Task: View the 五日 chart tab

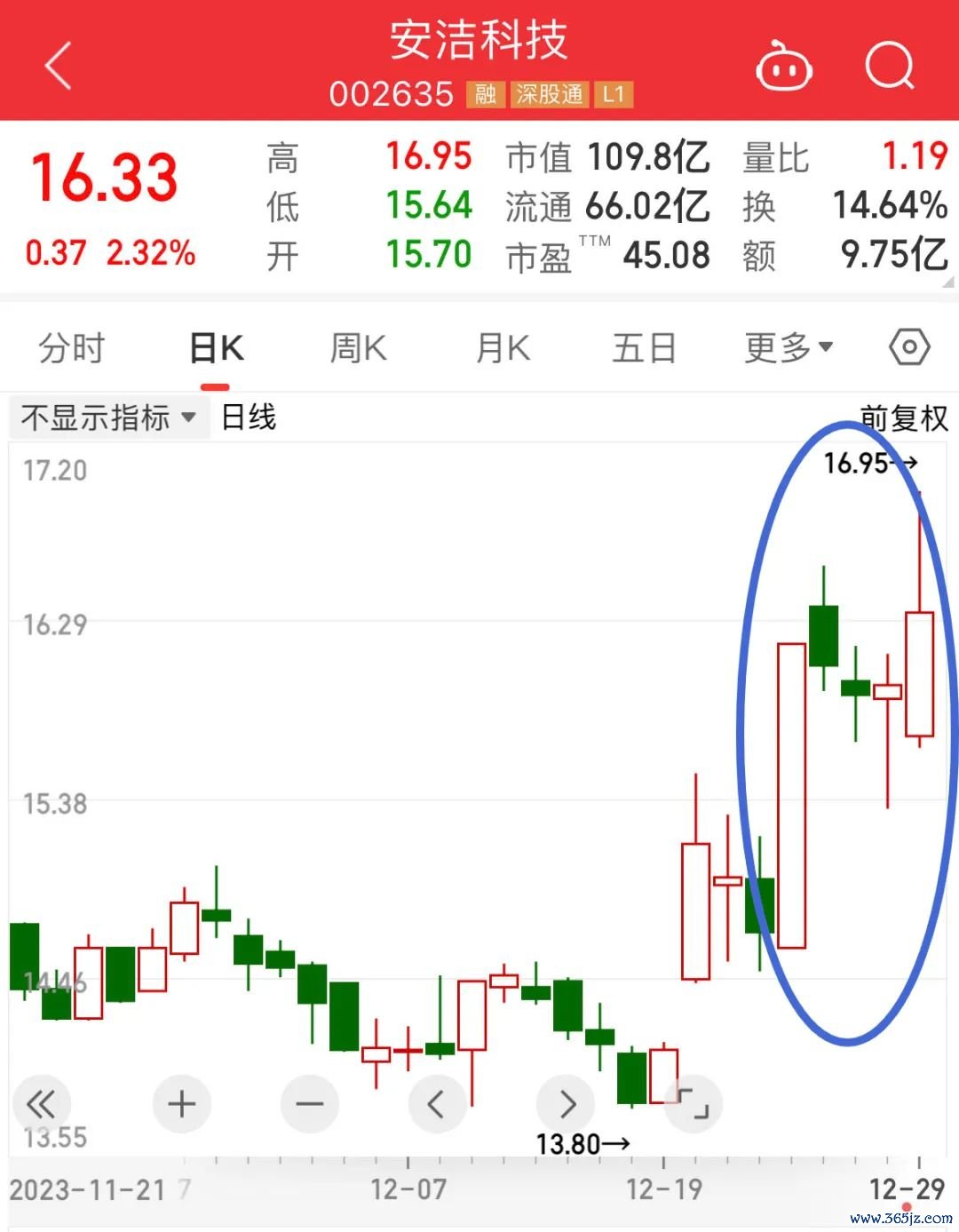Action: tap(645, 347)
